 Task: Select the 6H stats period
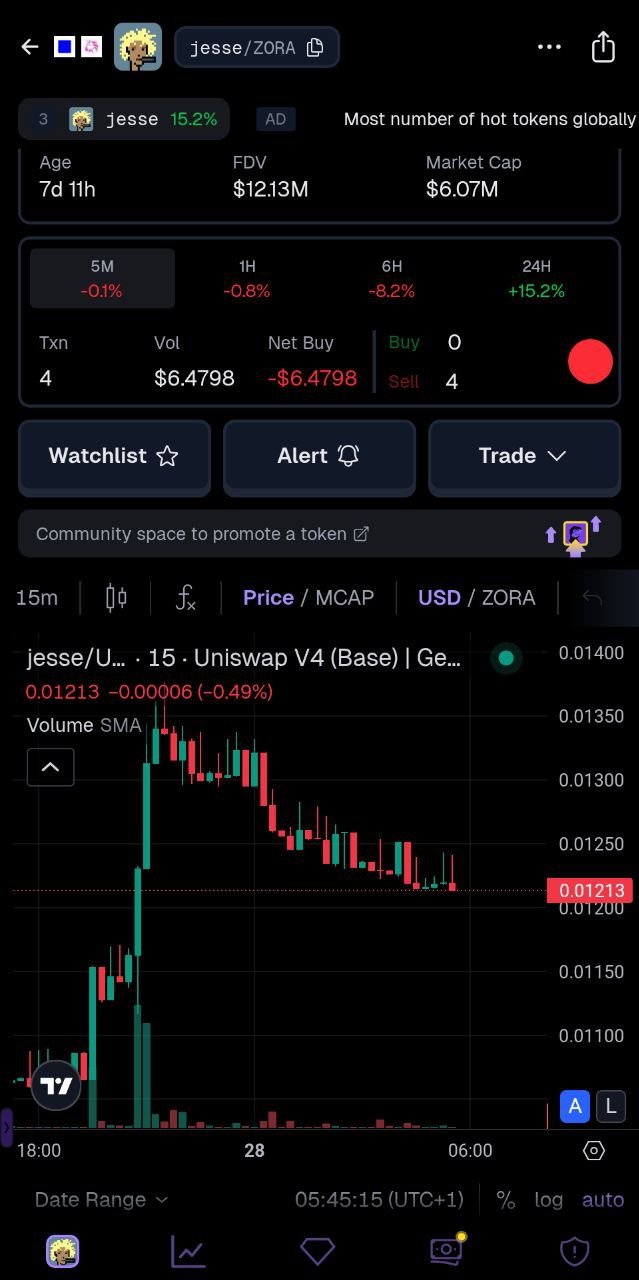[x=392, y=278]
